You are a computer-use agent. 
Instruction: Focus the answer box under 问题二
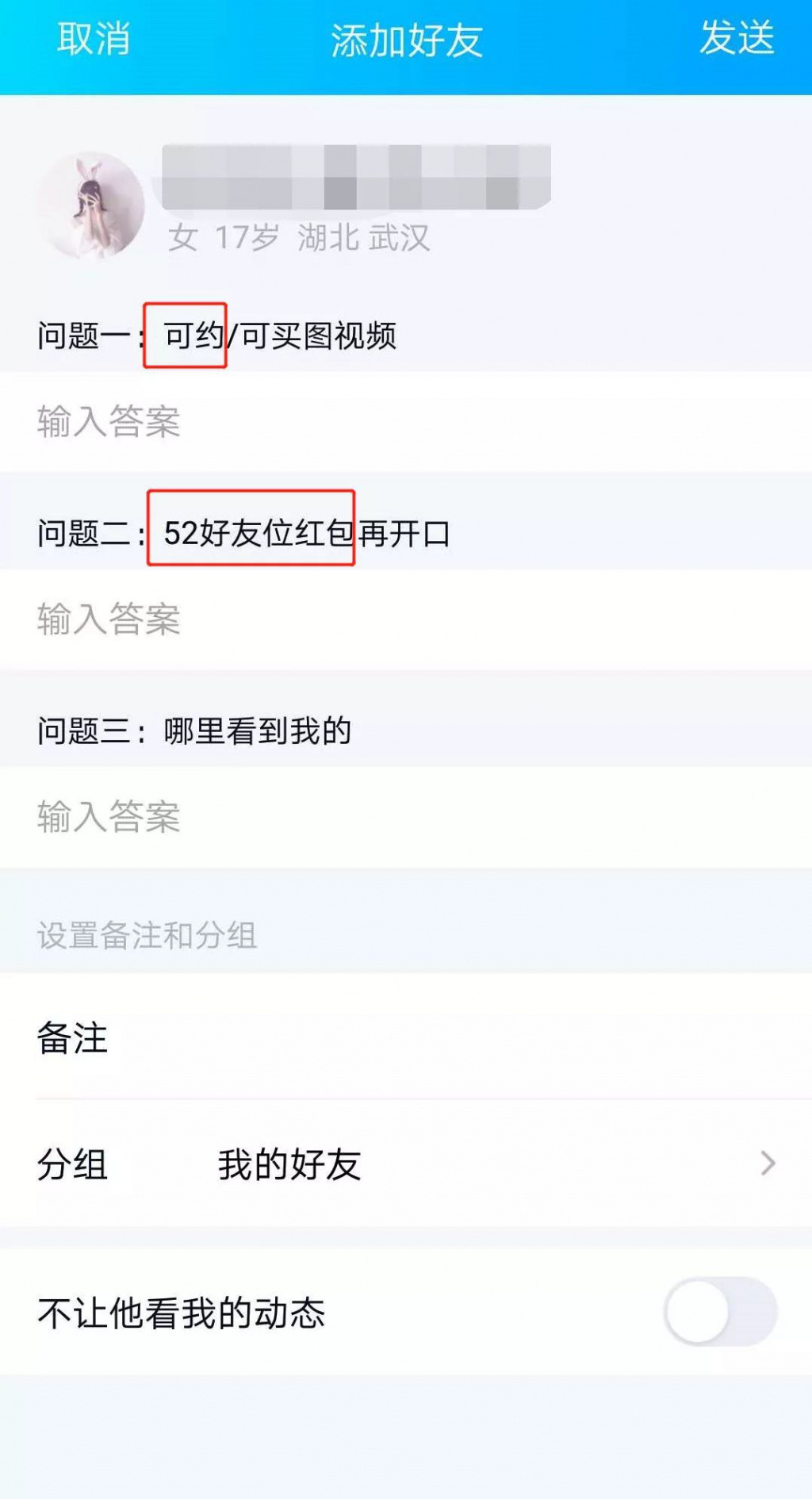(x=404, y=619)
